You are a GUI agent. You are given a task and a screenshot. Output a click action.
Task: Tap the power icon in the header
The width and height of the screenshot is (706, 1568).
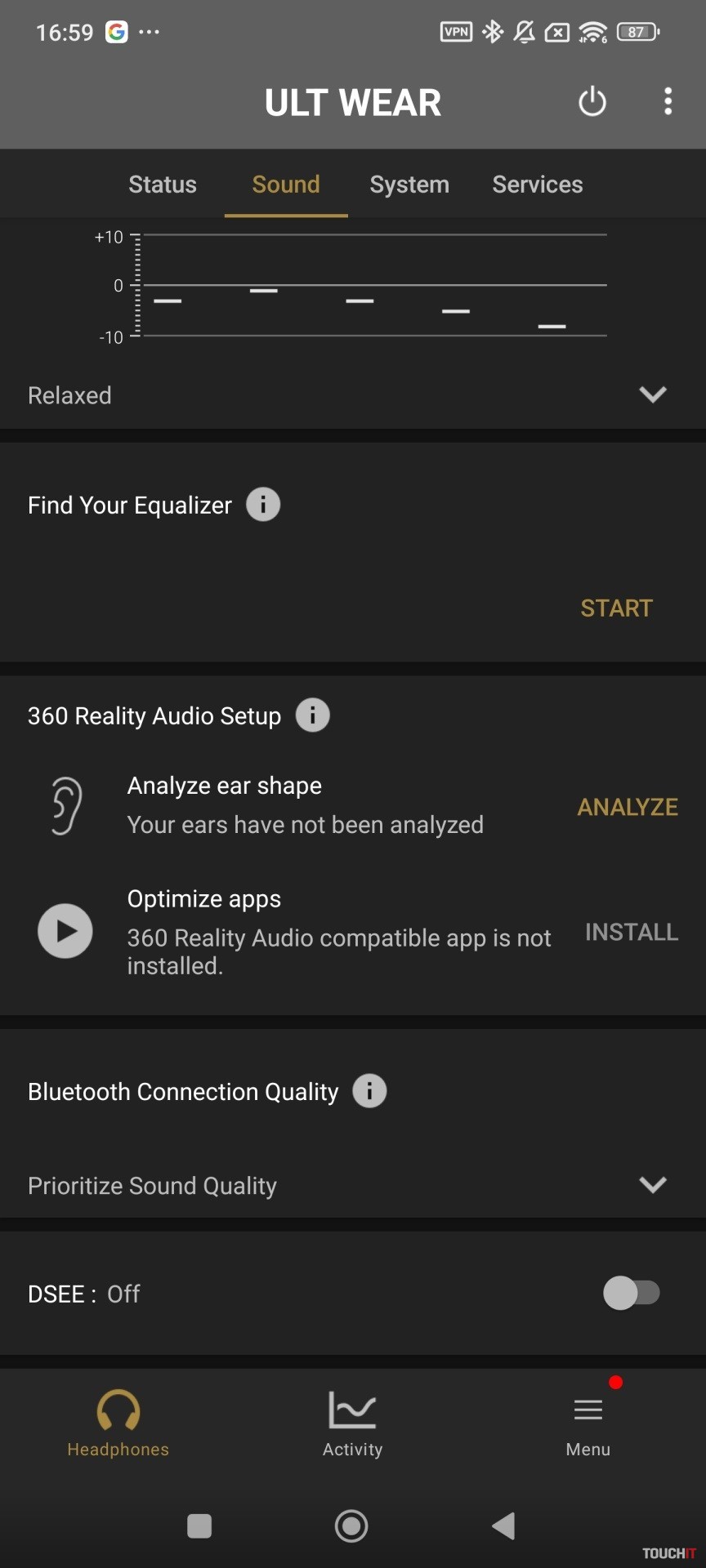(x=592, y=102)
